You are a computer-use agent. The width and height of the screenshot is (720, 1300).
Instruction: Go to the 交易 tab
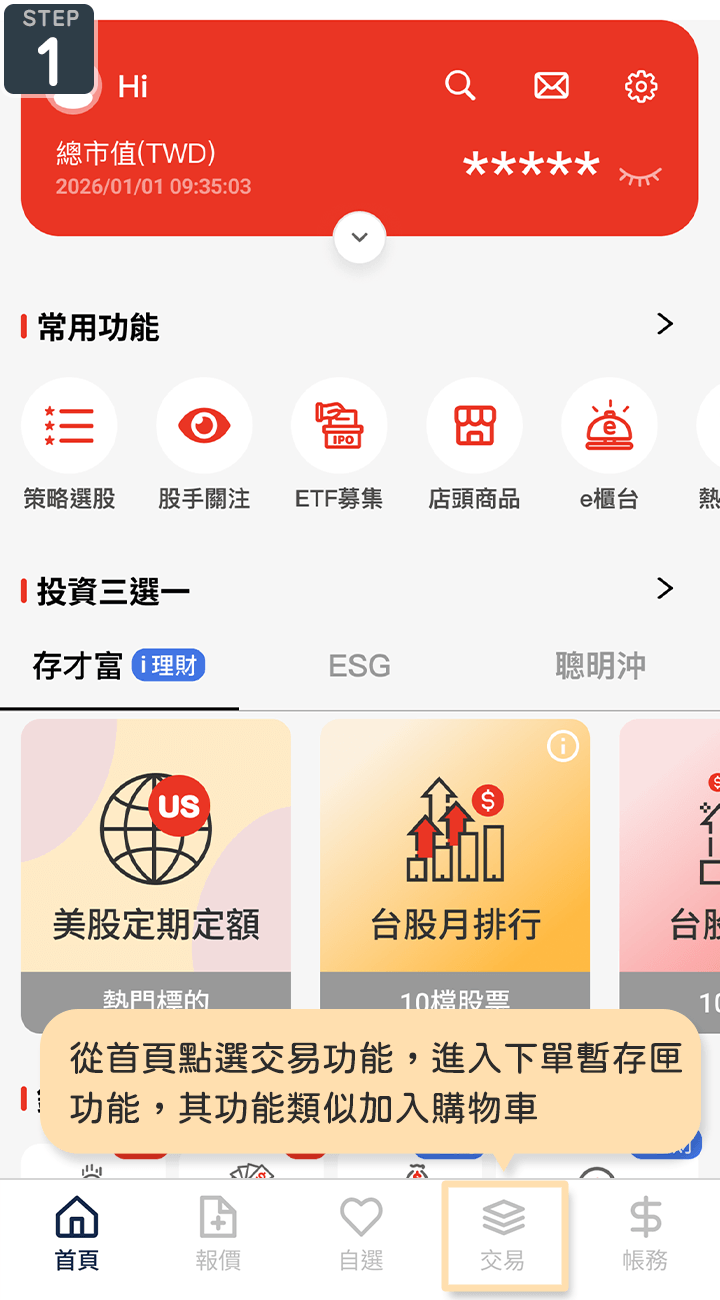pyautogui.click(x=503, y=1235)
